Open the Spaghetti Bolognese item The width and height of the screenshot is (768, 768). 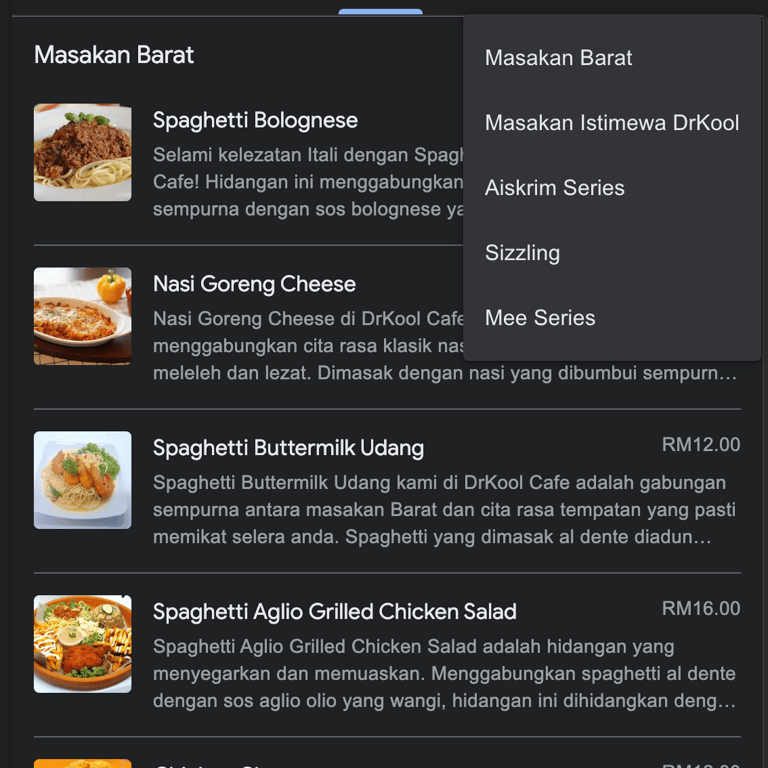click(x=255, y=121)
